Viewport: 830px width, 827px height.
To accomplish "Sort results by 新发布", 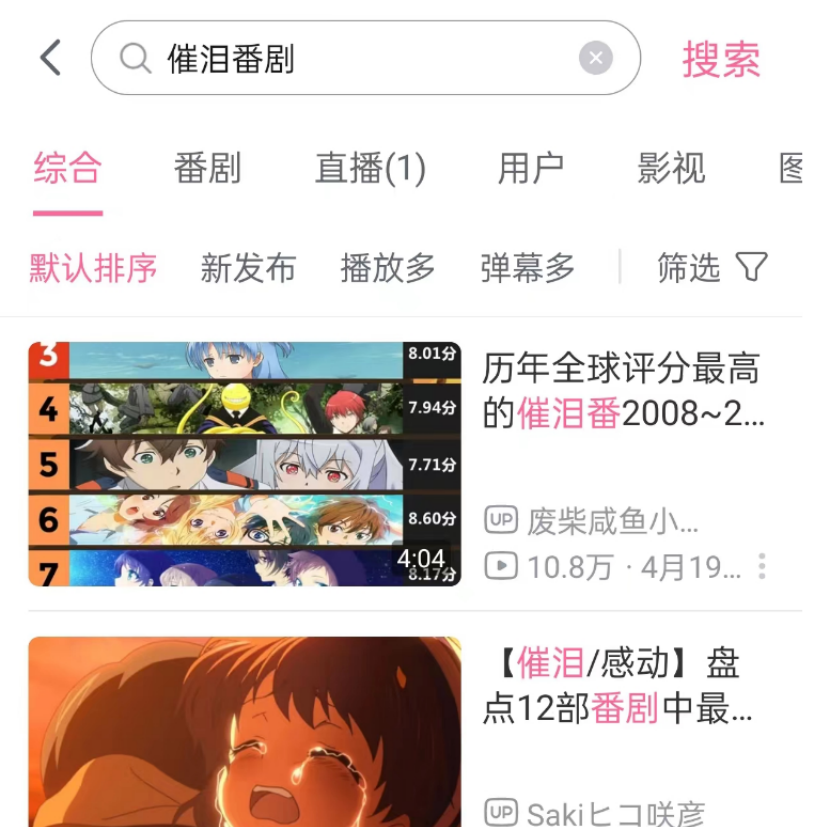I will click(x=248, y=267).
